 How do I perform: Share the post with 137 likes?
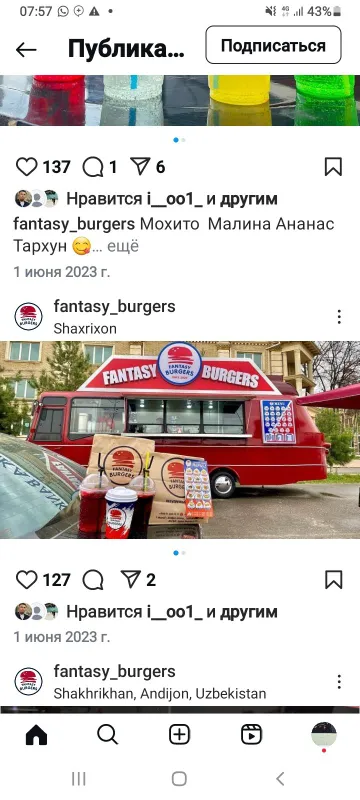tap(140, 166)
